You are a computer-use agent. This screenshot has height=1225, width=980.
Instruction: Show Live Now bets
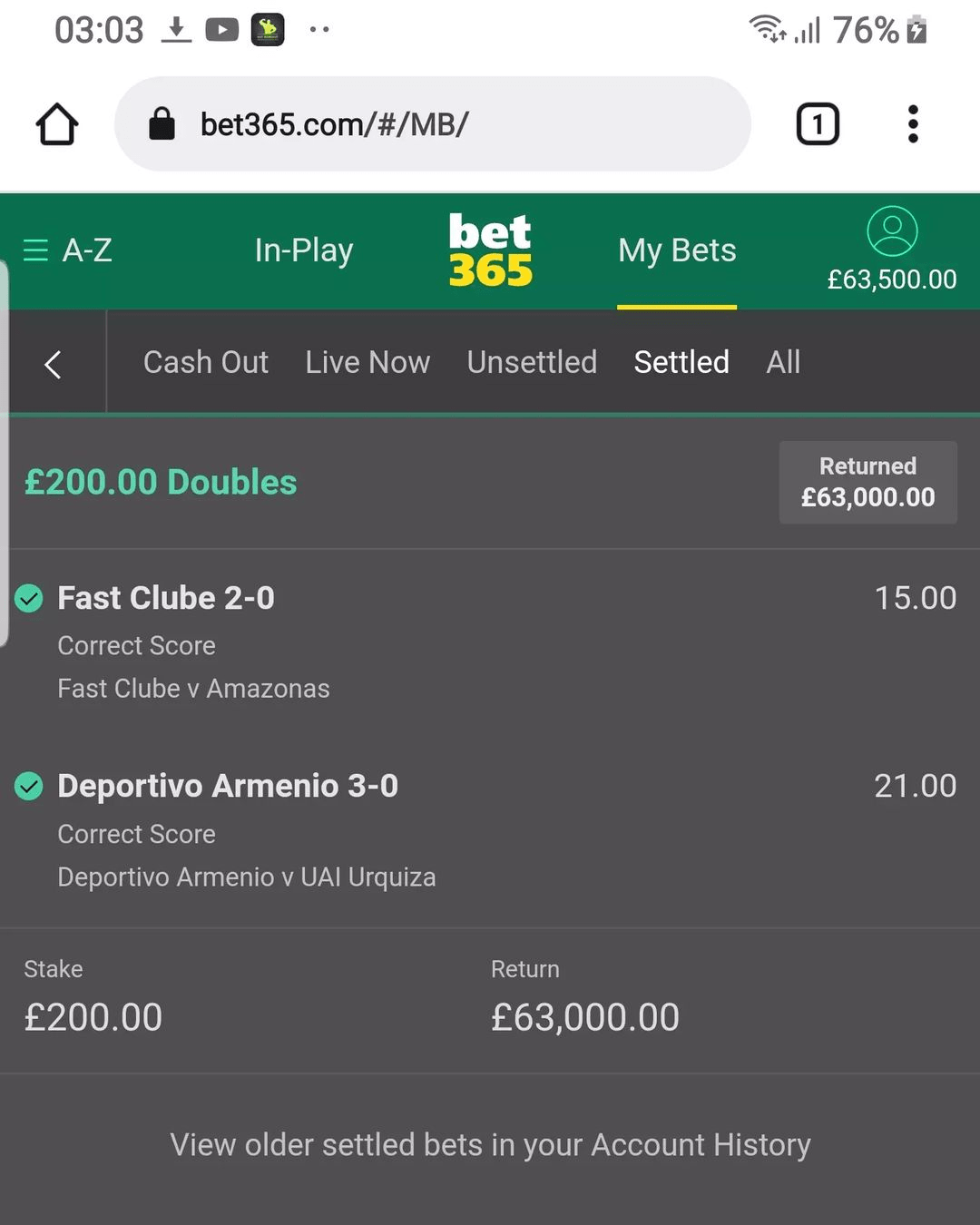pyautogui.click(x=367, y=363)
